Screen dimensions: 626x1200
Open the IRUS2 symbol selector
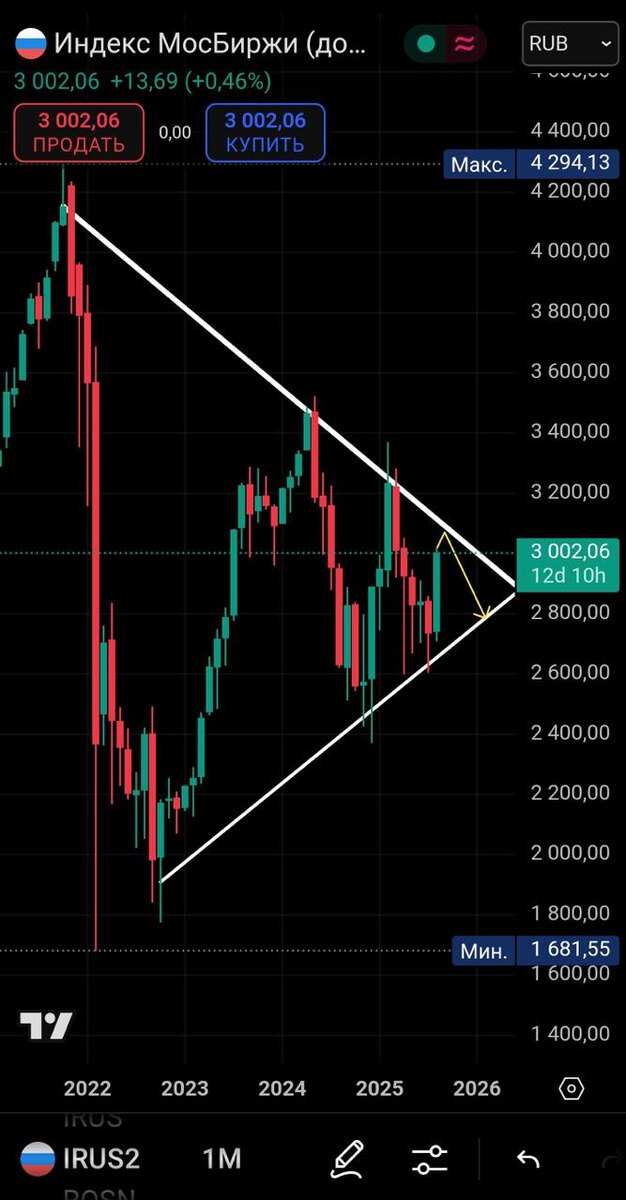[x=81, y=1159]
